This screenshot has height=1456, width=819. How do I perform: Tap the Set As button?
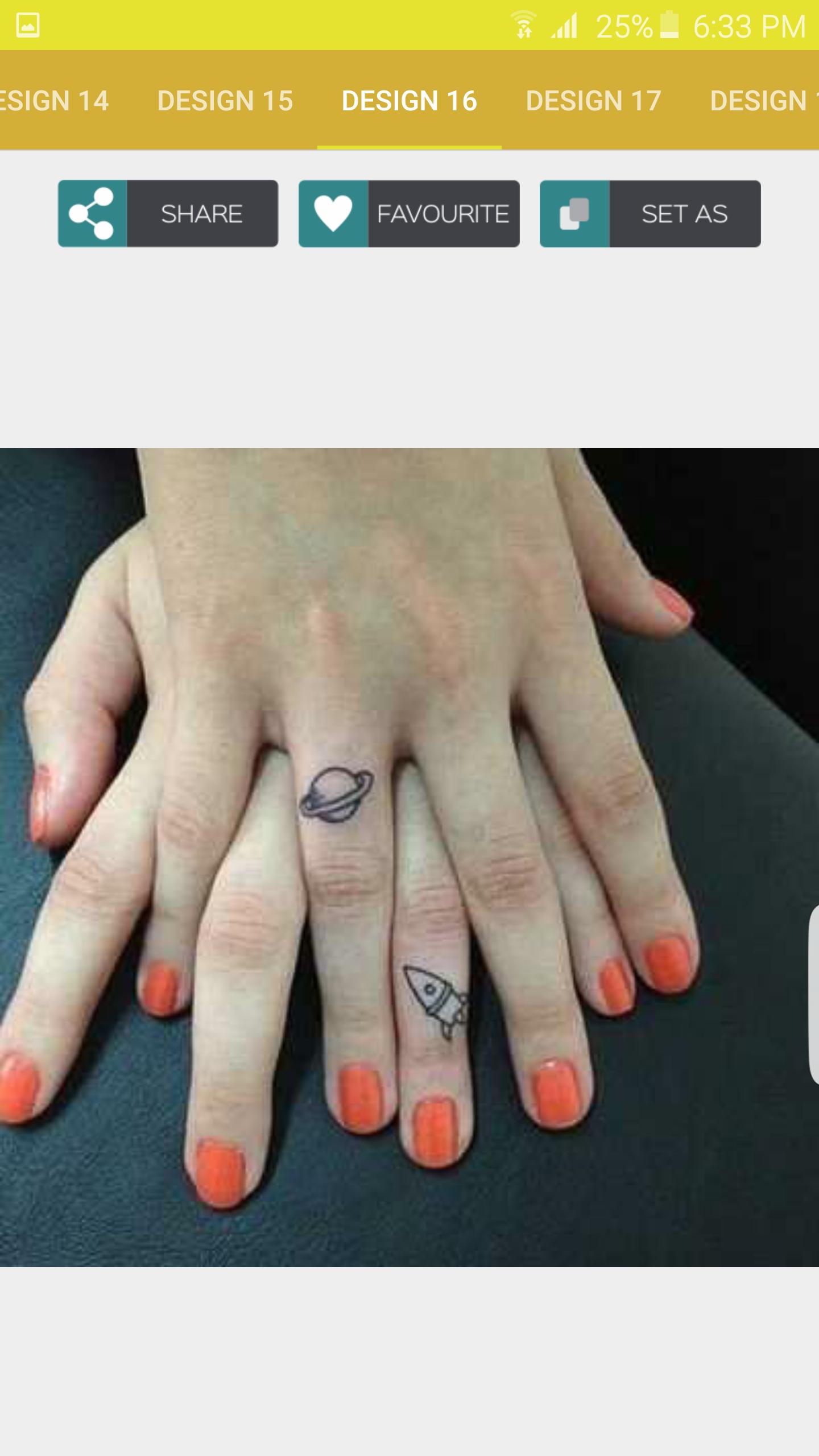650,214
